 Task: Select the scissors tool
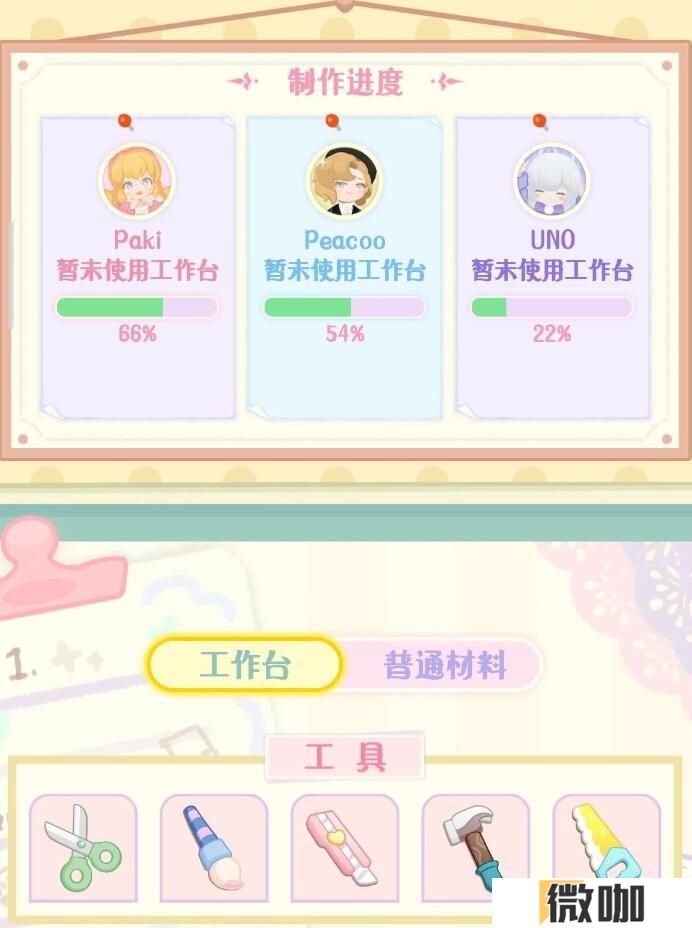pos(83,849)
